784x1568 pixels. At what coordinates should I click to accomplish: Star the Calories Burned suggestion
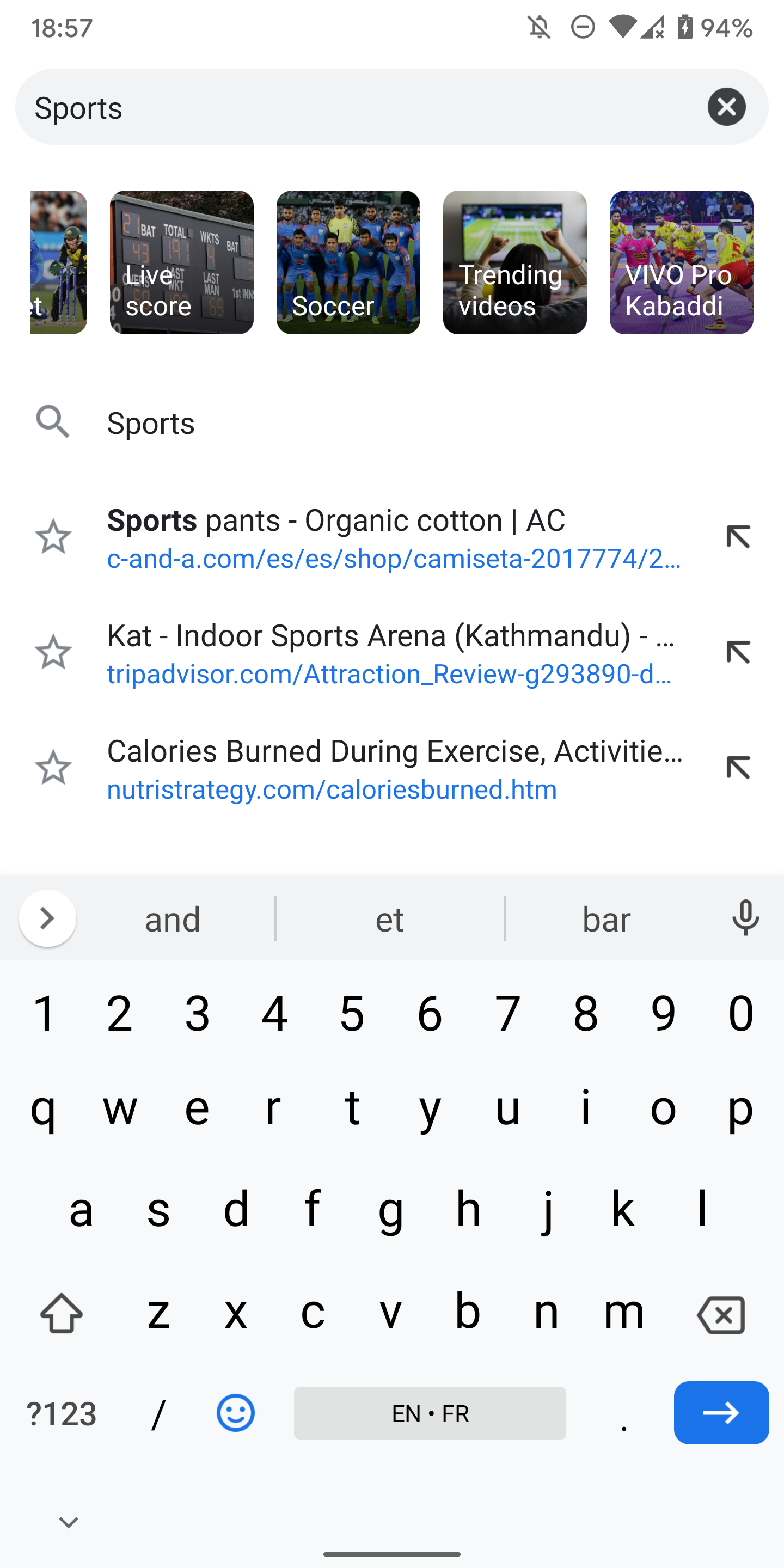tap(52, 768)
